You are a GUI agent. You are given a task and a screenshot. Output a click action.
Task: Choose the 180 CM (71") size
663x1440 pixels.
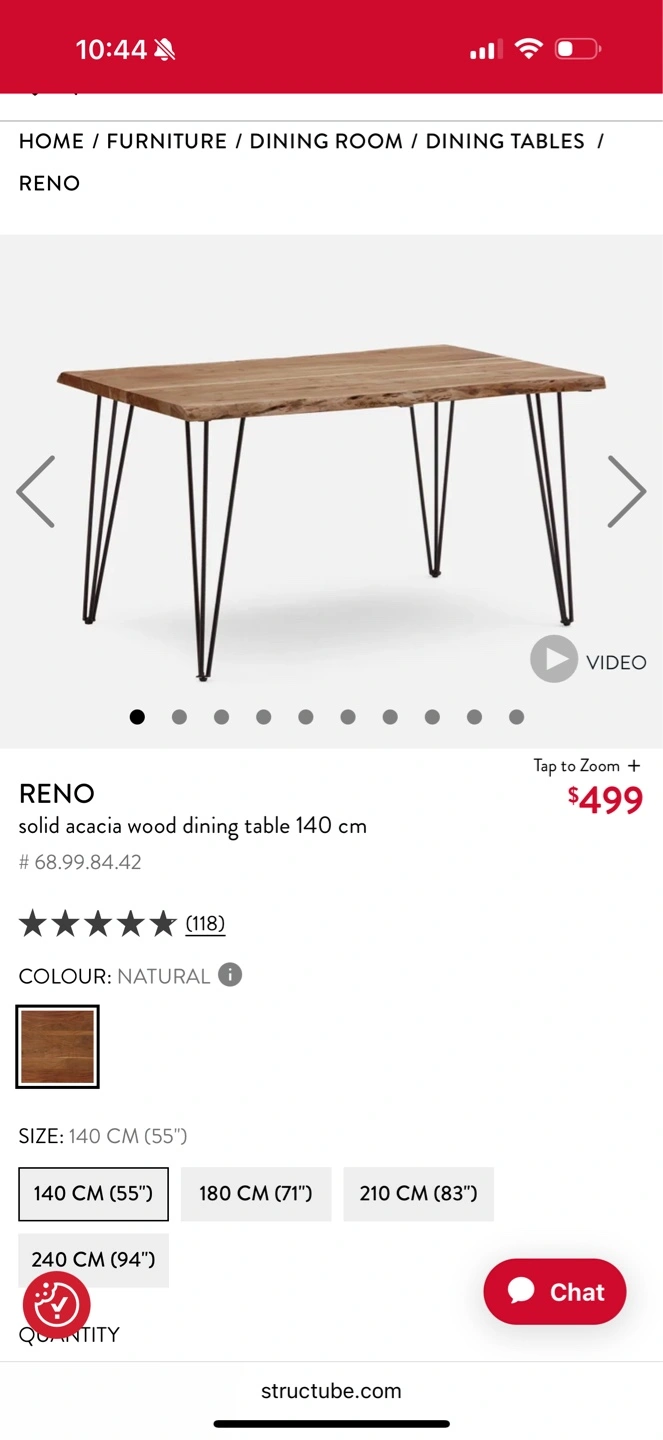256,1193
